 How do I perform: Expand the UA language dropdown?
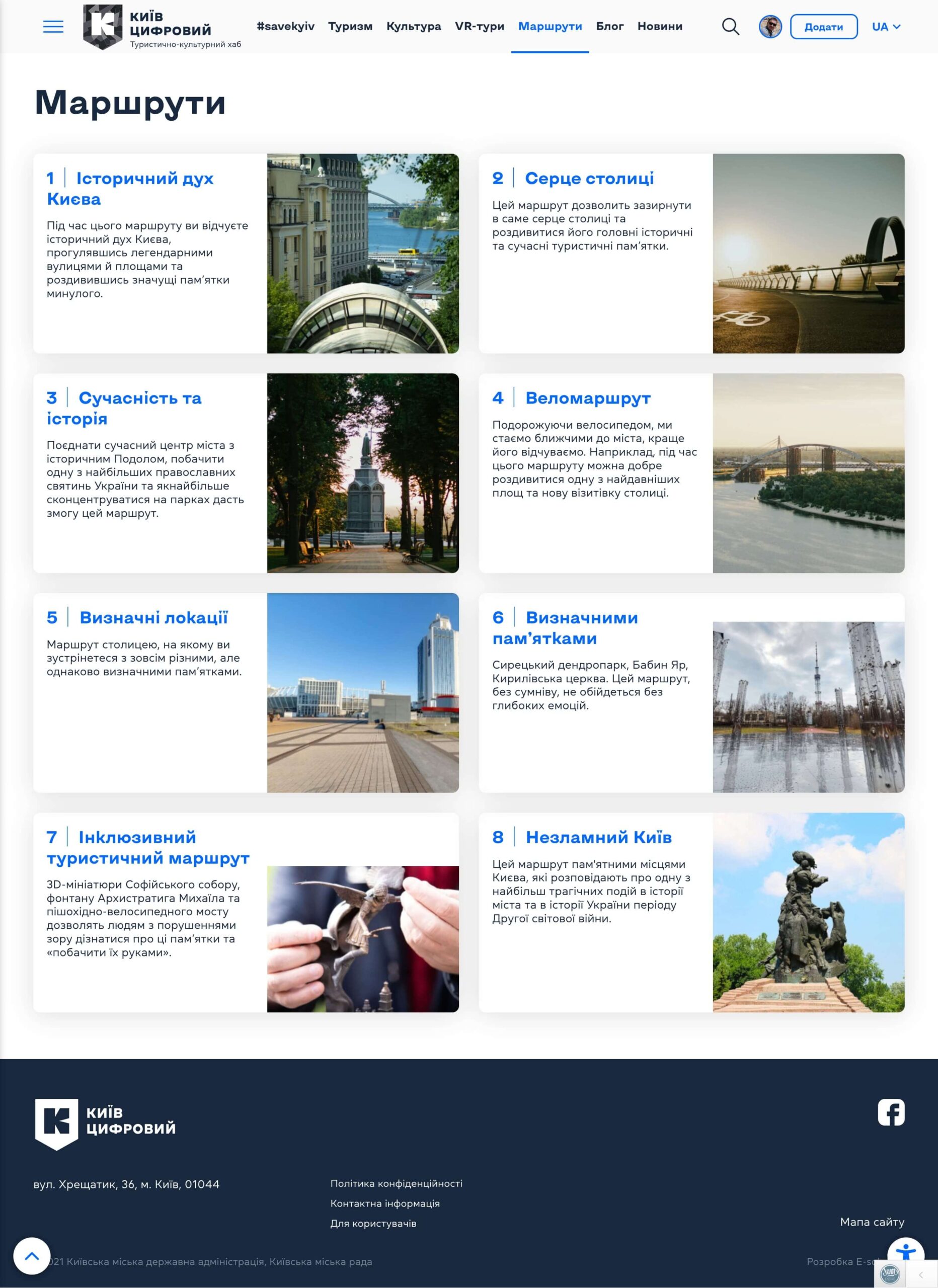point(886,27)
